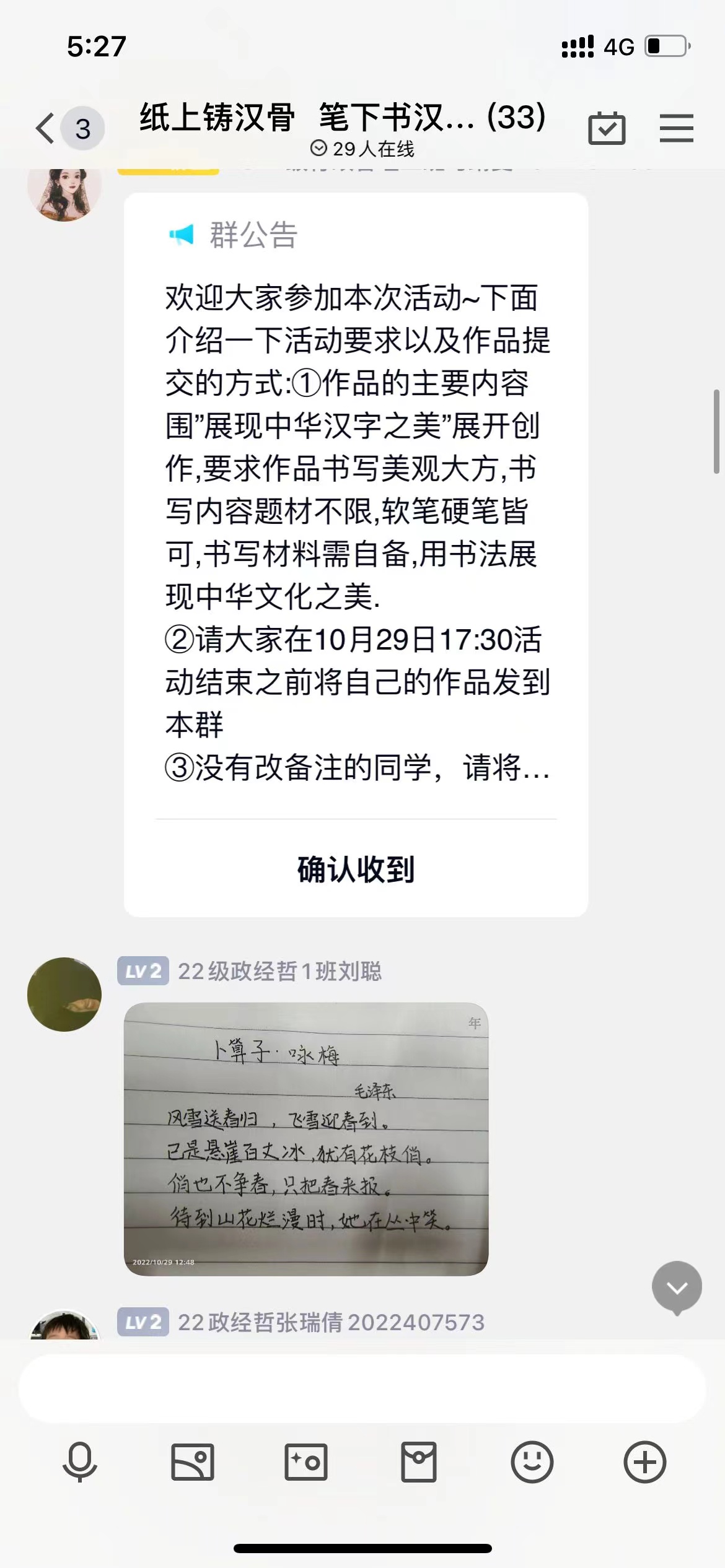The width and height of the screenshot is (725, 1568).
Task: Open the group settings hamburger menu
Action: tap(676, 128)
